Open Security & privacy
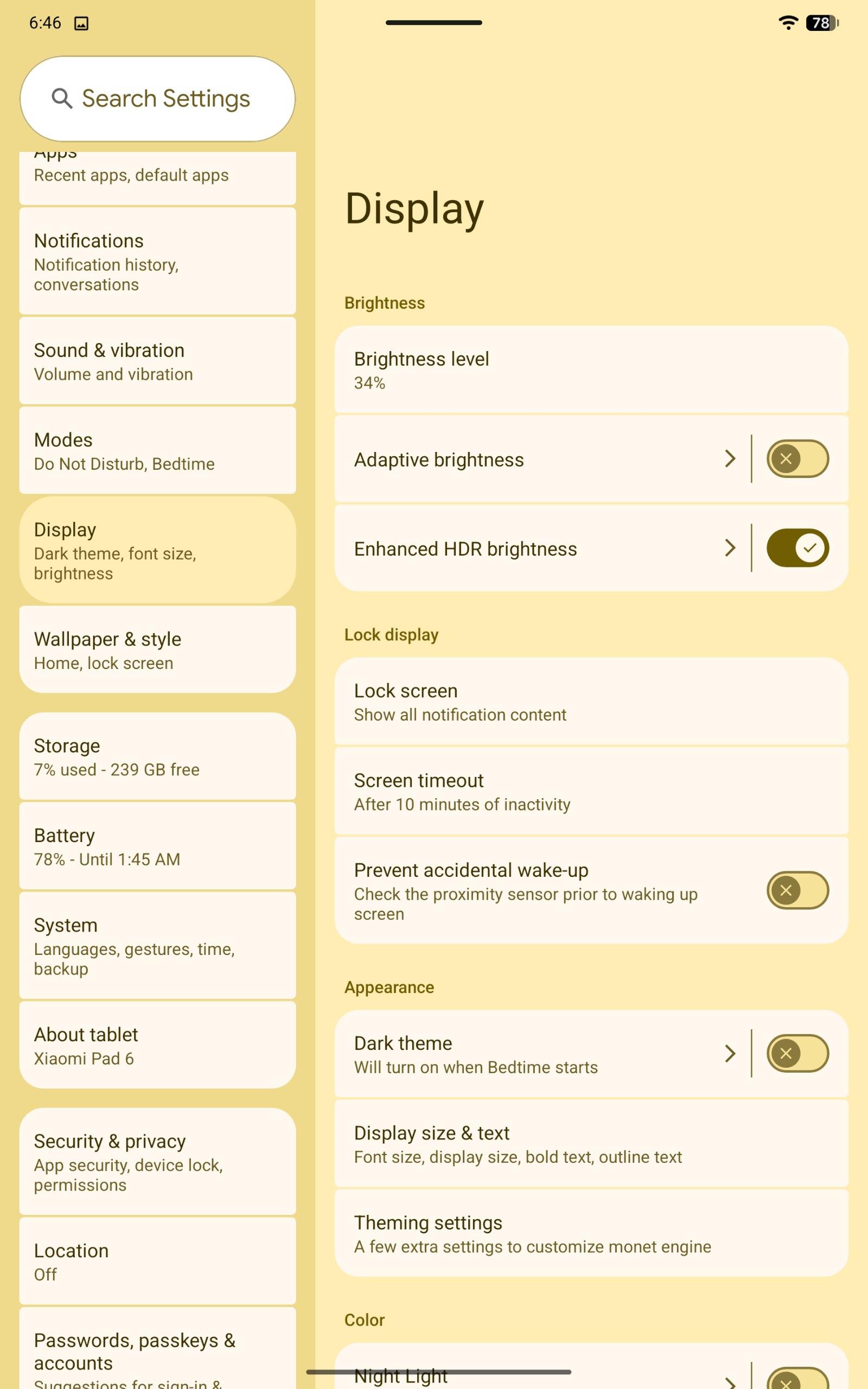868x1389 pixels. (157, 1161)
